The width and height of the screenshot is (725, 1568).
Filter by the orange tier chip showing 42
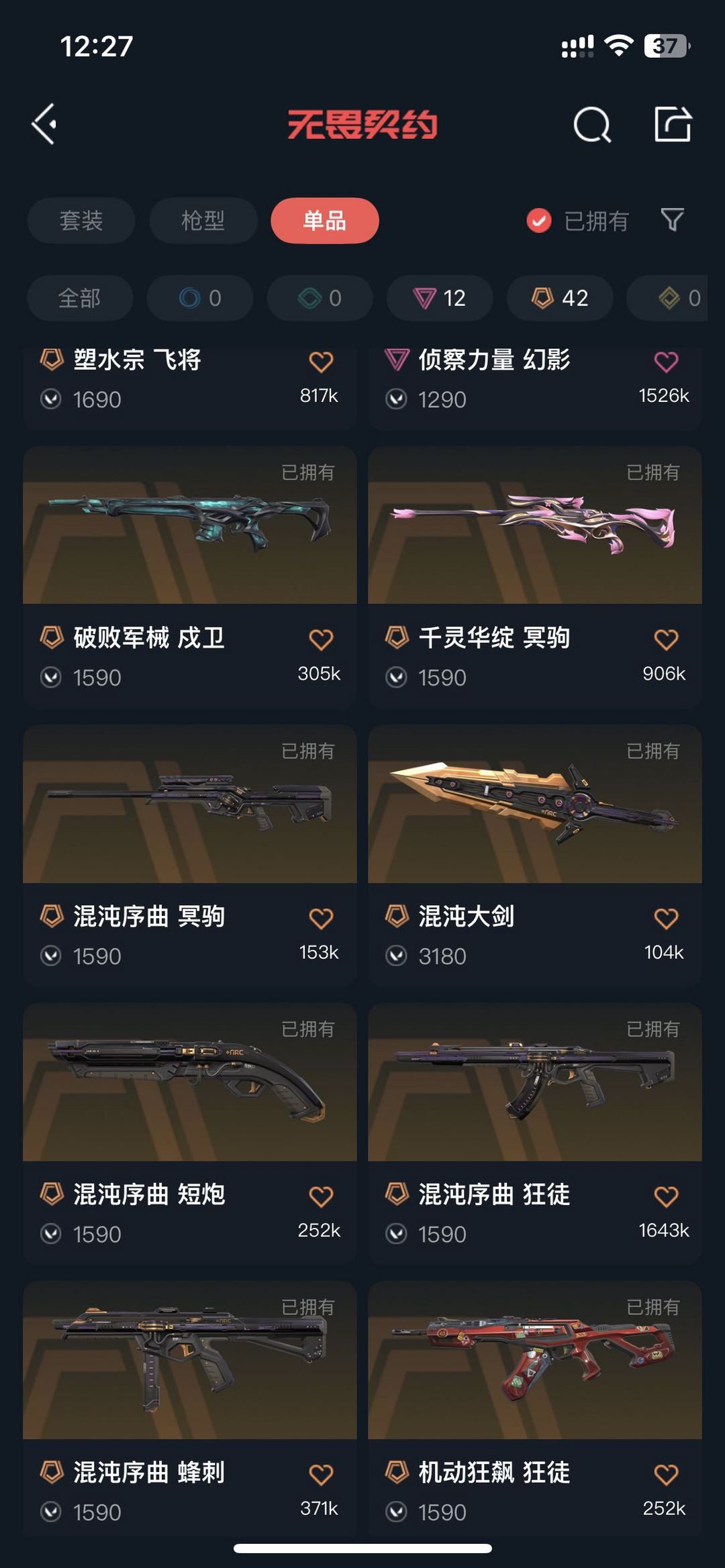point(560,298)
